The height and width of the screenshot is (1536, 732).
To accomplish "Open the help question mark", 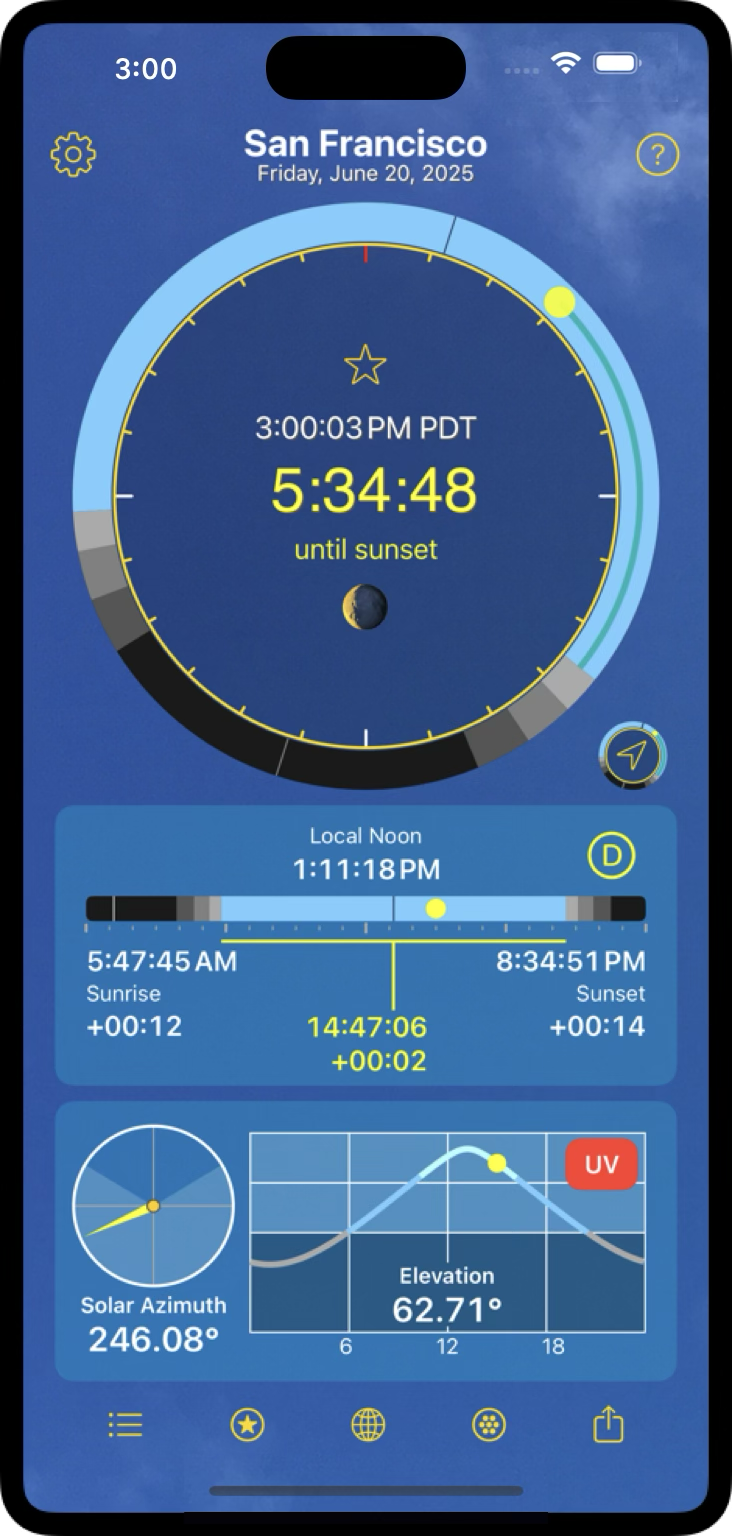I will [x=657, y=155].
